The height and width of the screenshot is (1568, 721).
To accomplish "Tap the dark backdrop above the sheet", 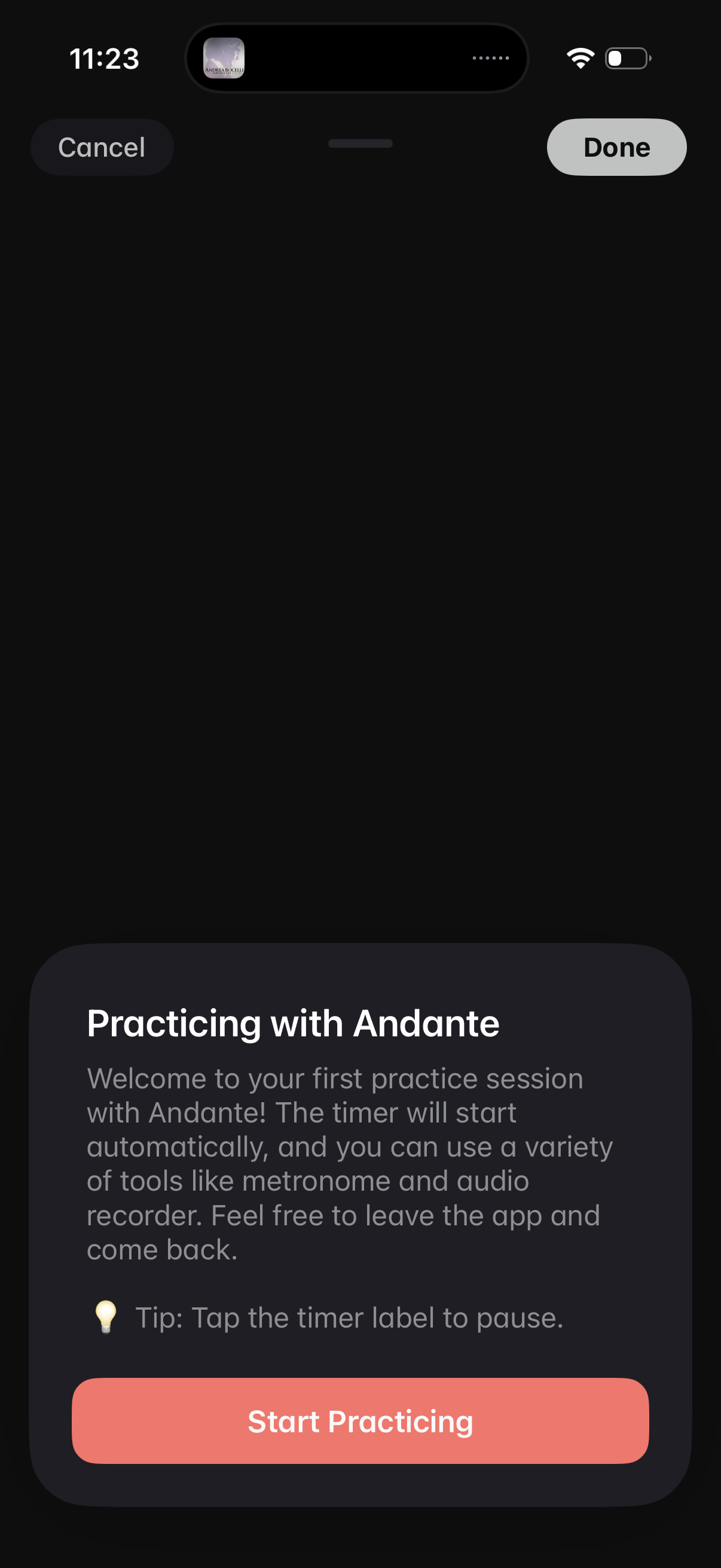I will [x=360, y=548].
